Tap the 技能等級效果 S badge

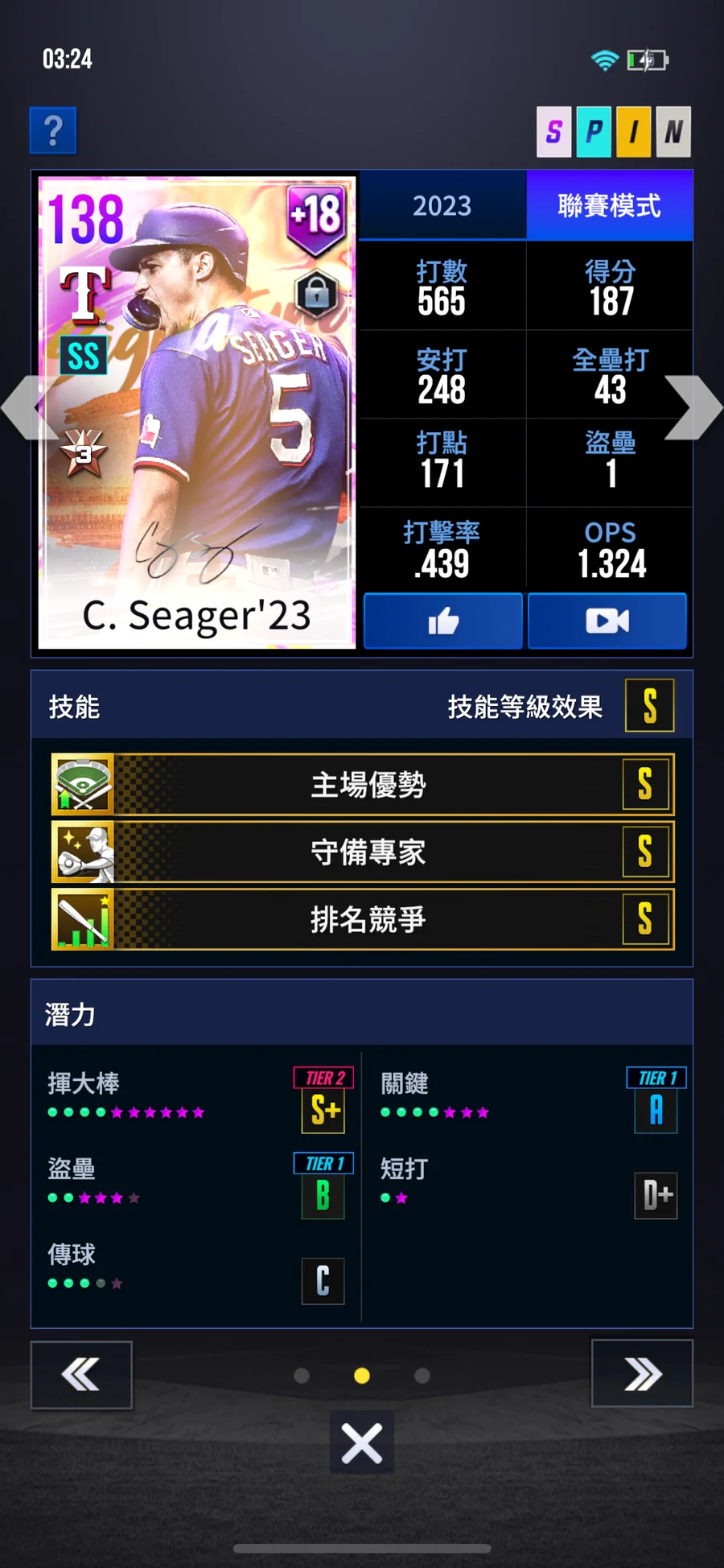click(x=649, y=706)
